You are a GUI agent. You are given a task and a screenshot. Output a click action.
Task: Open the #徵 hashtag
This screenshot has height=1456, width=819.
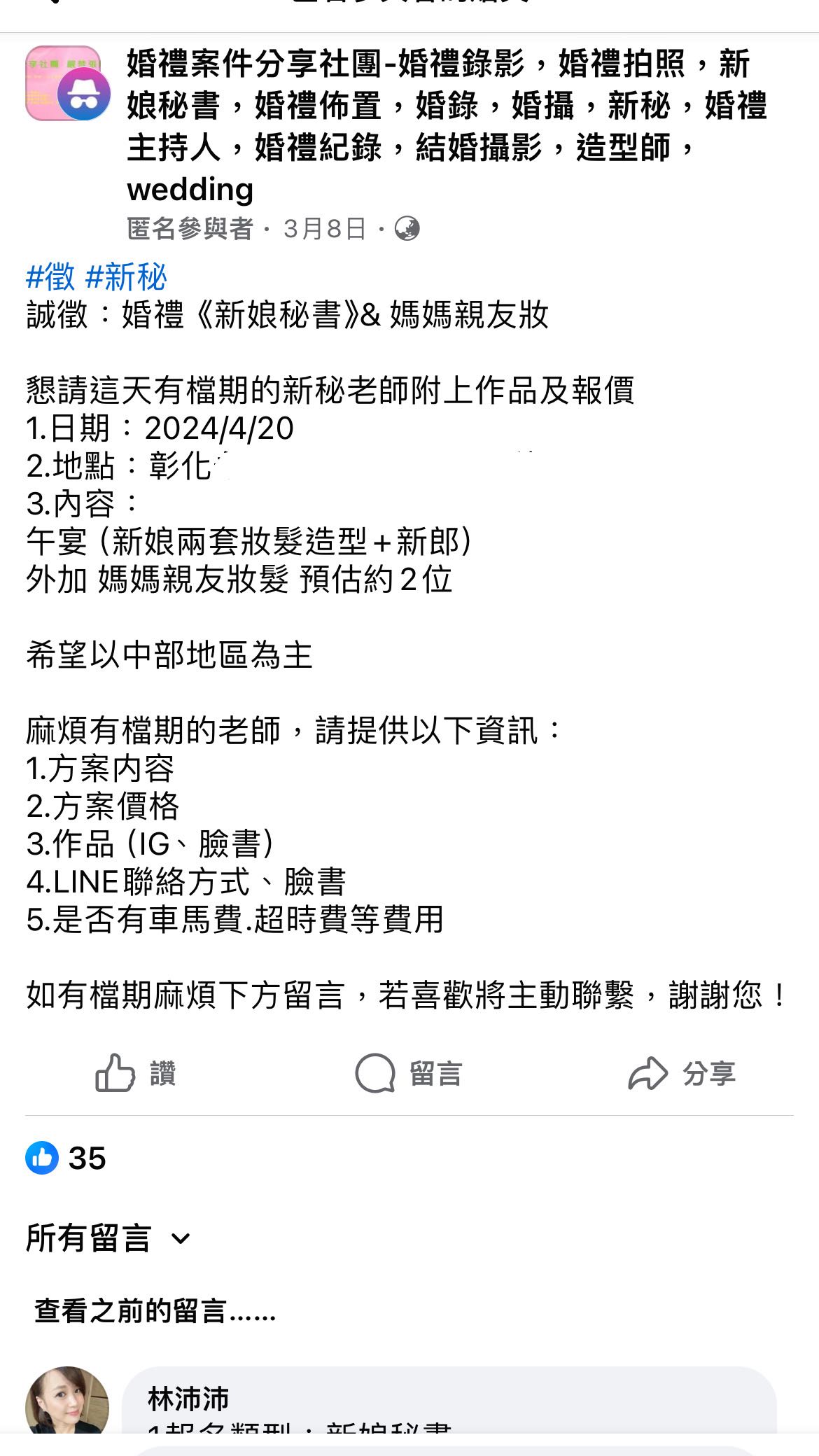[x=50, y=277]
